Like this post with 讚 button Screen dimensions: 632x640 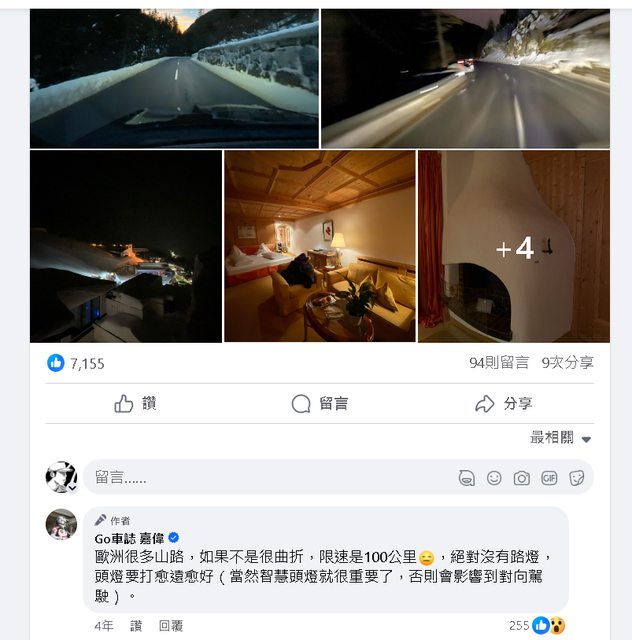(135, 403)
